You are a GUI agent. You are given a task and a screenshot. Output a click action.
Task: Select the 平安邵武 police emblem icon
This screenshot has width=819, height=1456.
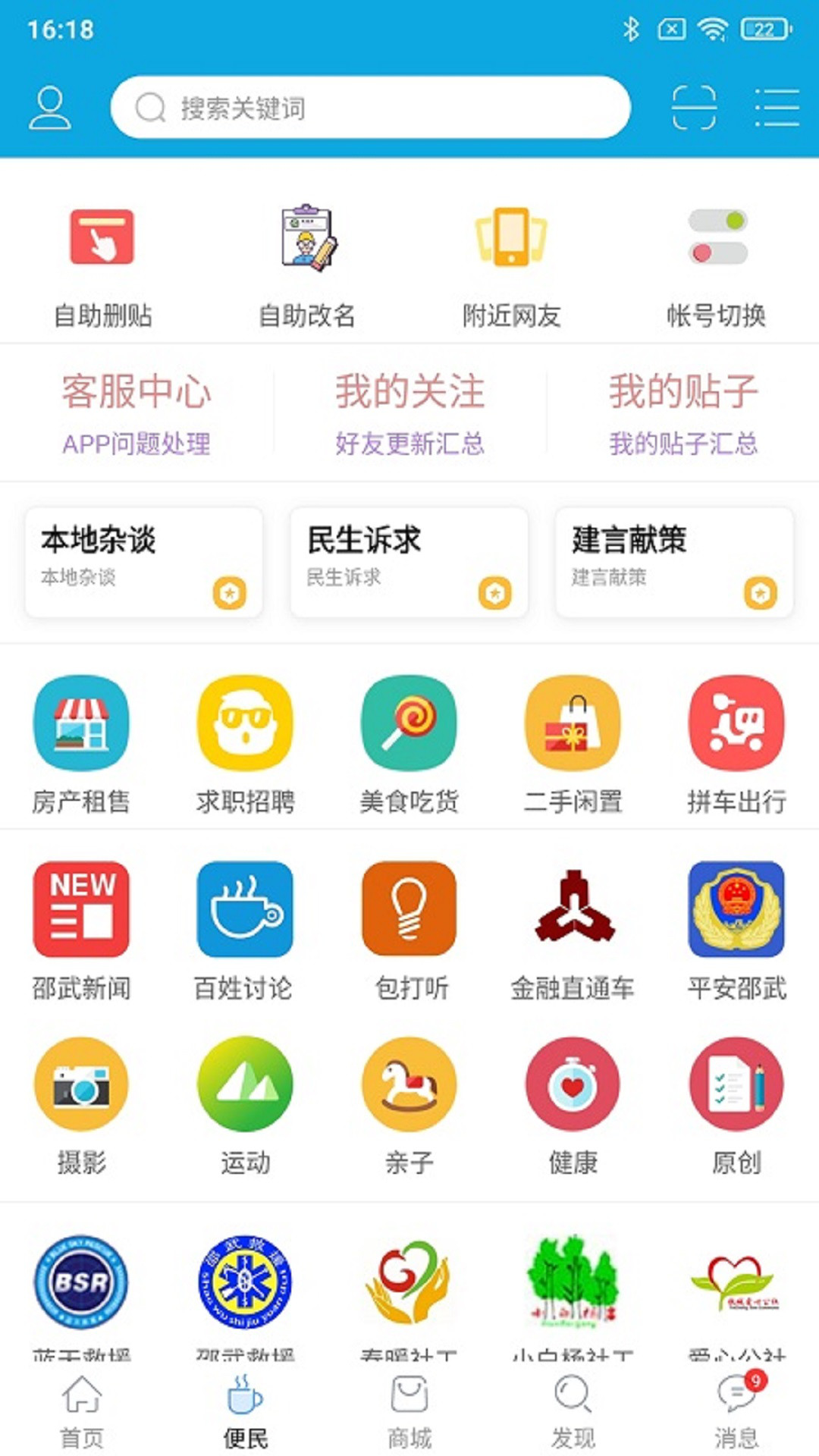pyautogui.click(x=735, y=910)
